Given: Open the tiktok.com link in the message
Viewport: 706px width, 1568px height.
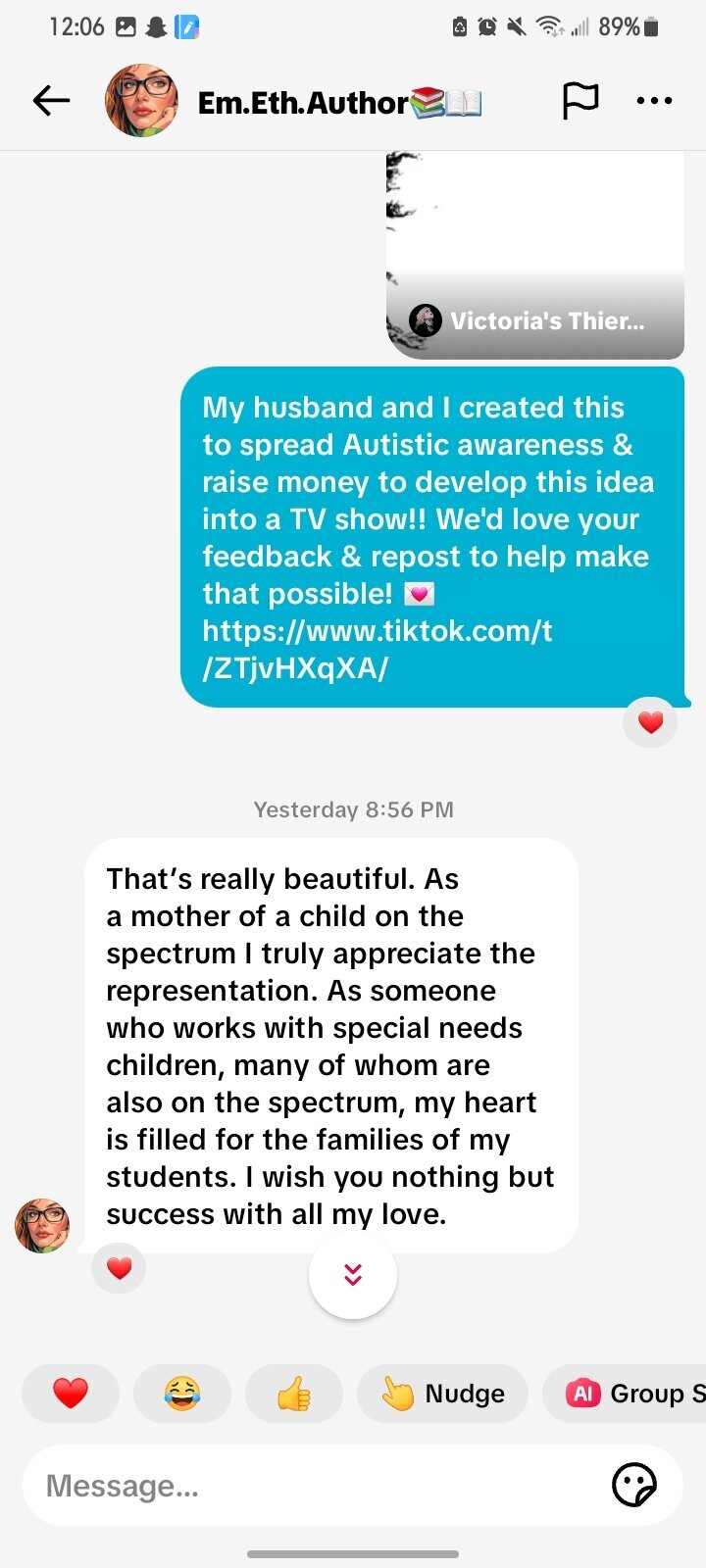Looking at the screenshot, I should 378,649.
